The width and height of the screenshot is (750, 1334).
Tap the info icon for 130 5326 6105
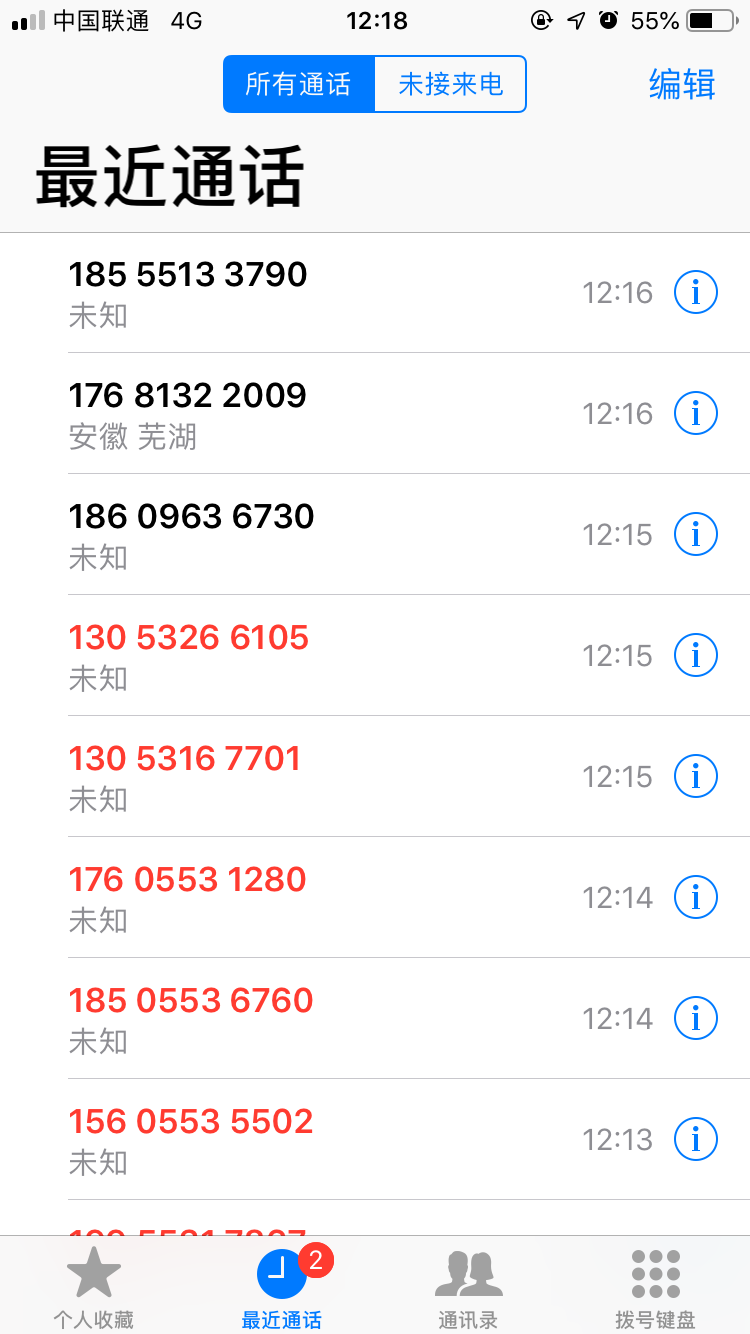click(x=695, y=655)
